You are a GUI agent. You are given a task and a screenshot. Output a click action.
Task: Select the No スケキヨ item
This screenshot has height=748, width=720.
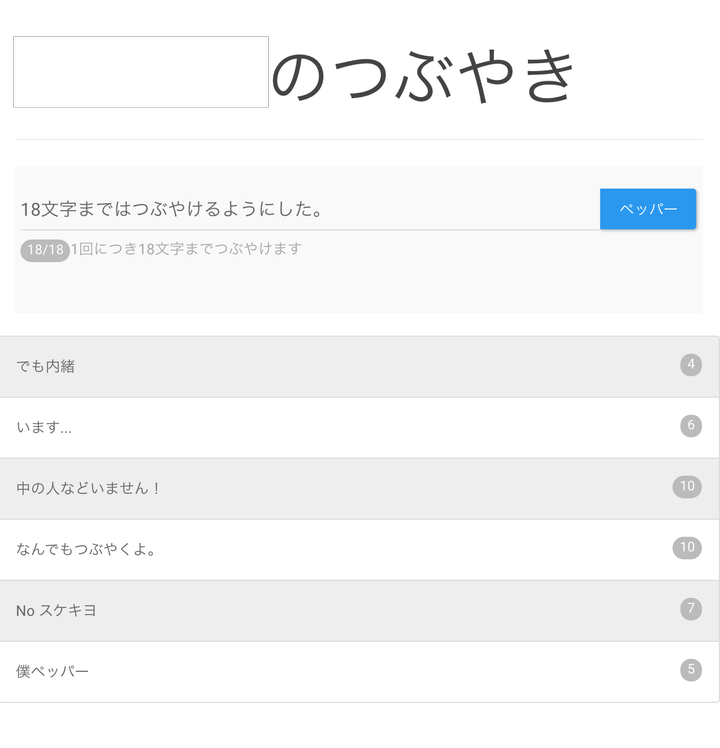tap(358, 610)
